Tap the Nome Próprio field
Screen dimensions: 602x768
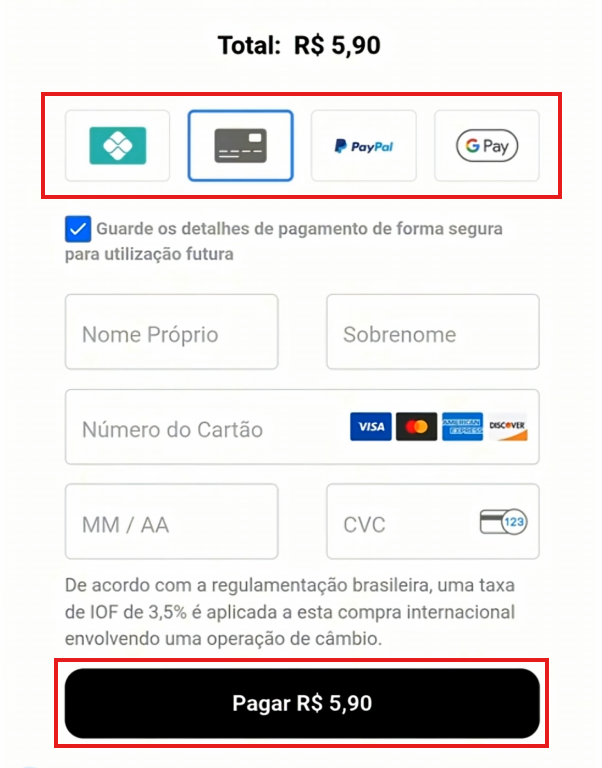(171, 334)
